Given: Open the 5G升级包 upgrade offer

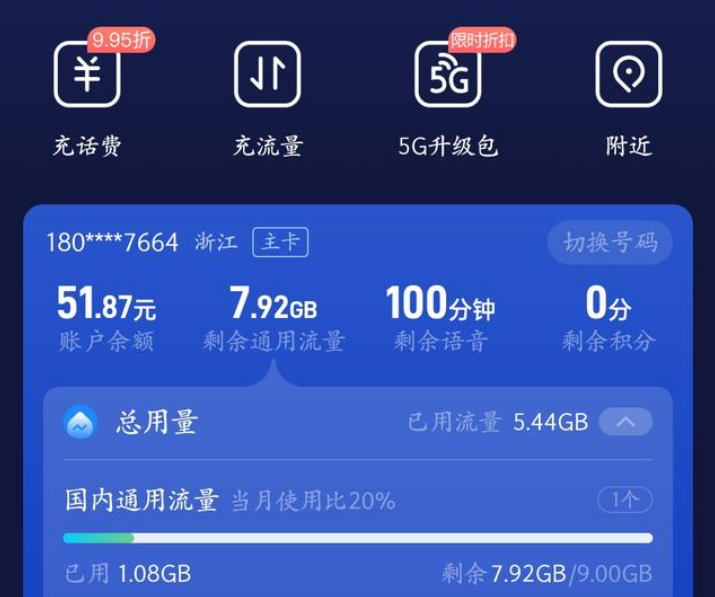Looking at the screenshot, I should pyautogui.click(x=448, y=76).
